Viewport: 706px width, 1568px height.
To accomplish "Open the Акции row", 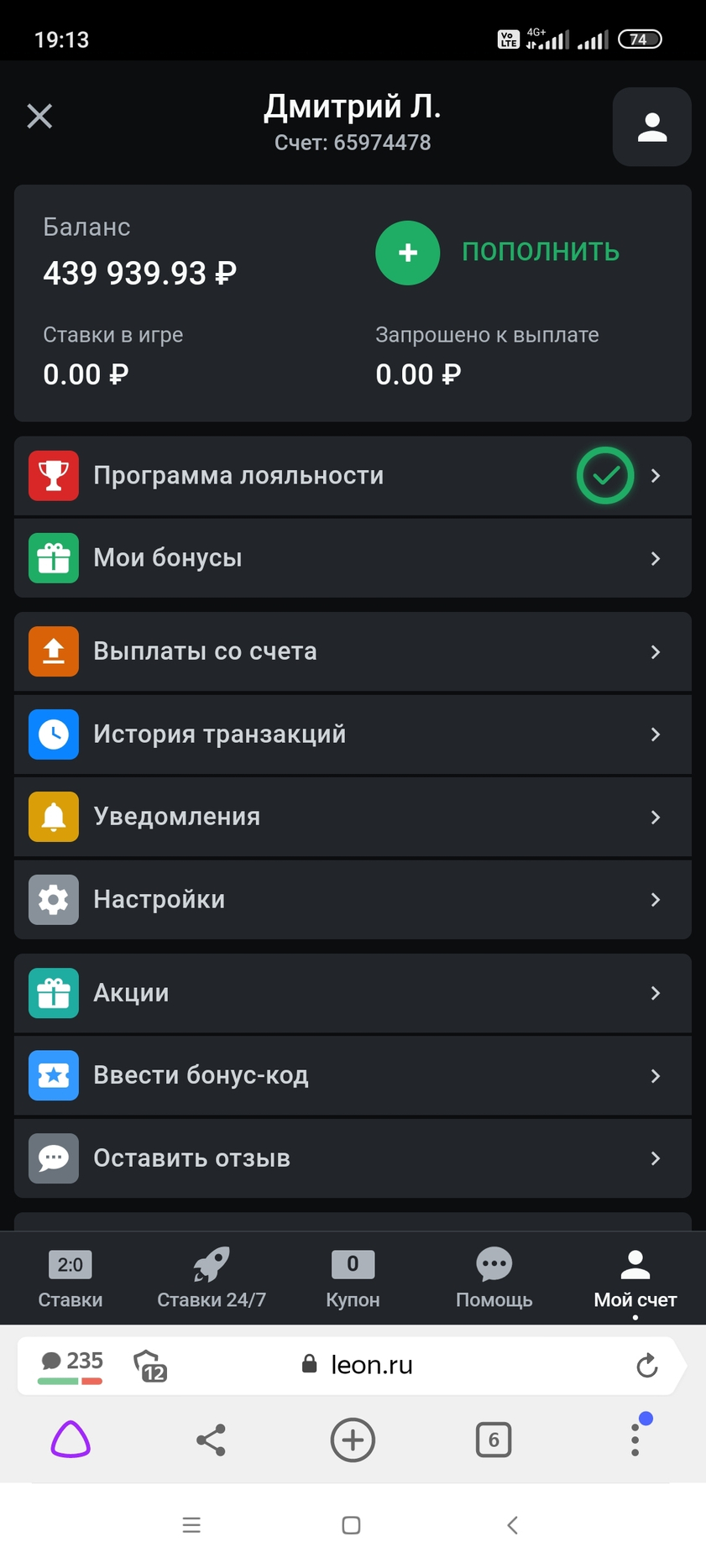I will (x=353, y=993).
